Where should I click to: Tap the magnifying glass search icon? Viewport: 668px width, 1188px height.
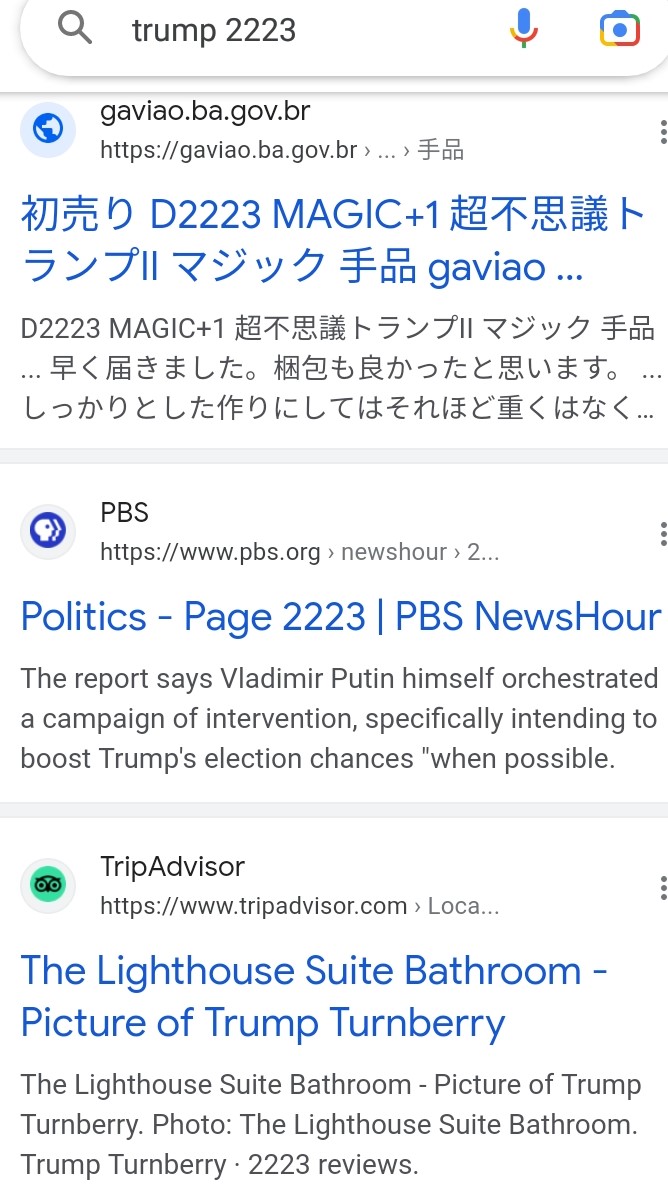click(75, 30)
